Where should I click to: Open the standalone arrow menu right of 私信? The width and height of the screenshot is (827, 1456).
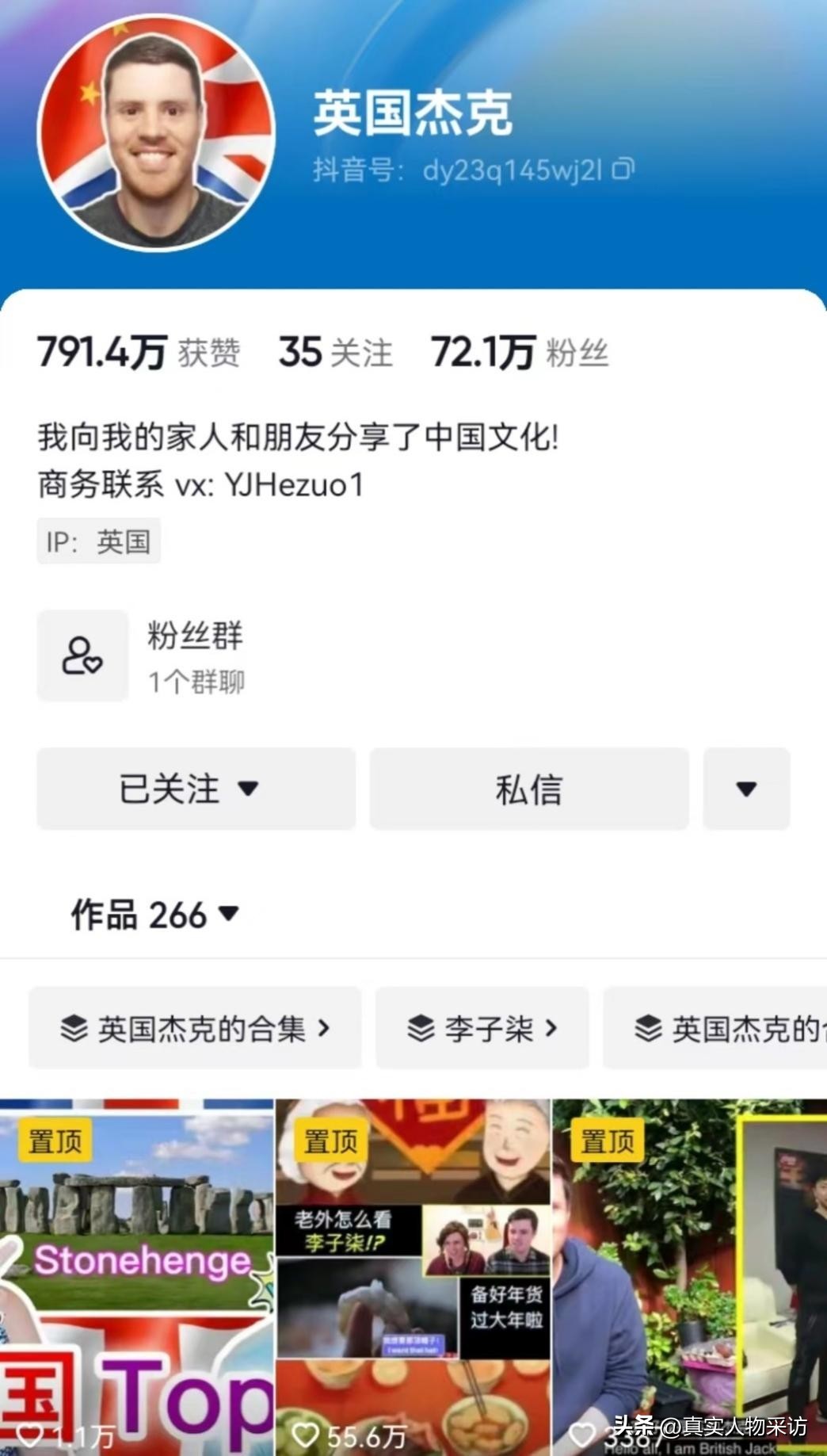click(x=745, y=788)
